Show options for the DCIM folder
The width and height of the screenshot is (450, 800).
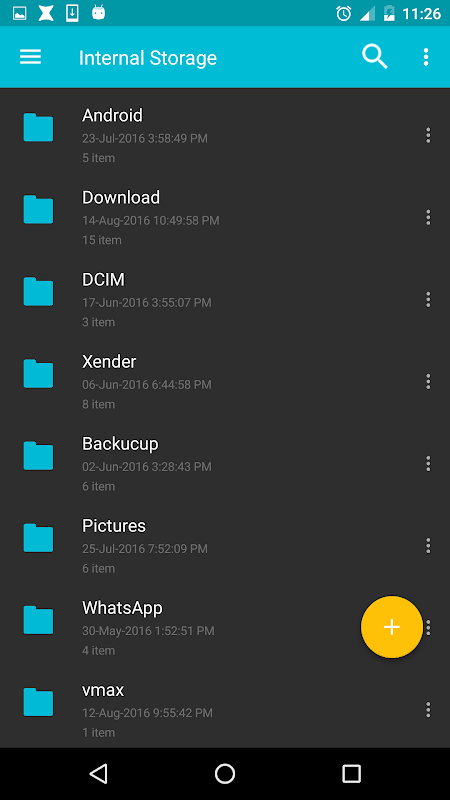click(x=428, y=299)
